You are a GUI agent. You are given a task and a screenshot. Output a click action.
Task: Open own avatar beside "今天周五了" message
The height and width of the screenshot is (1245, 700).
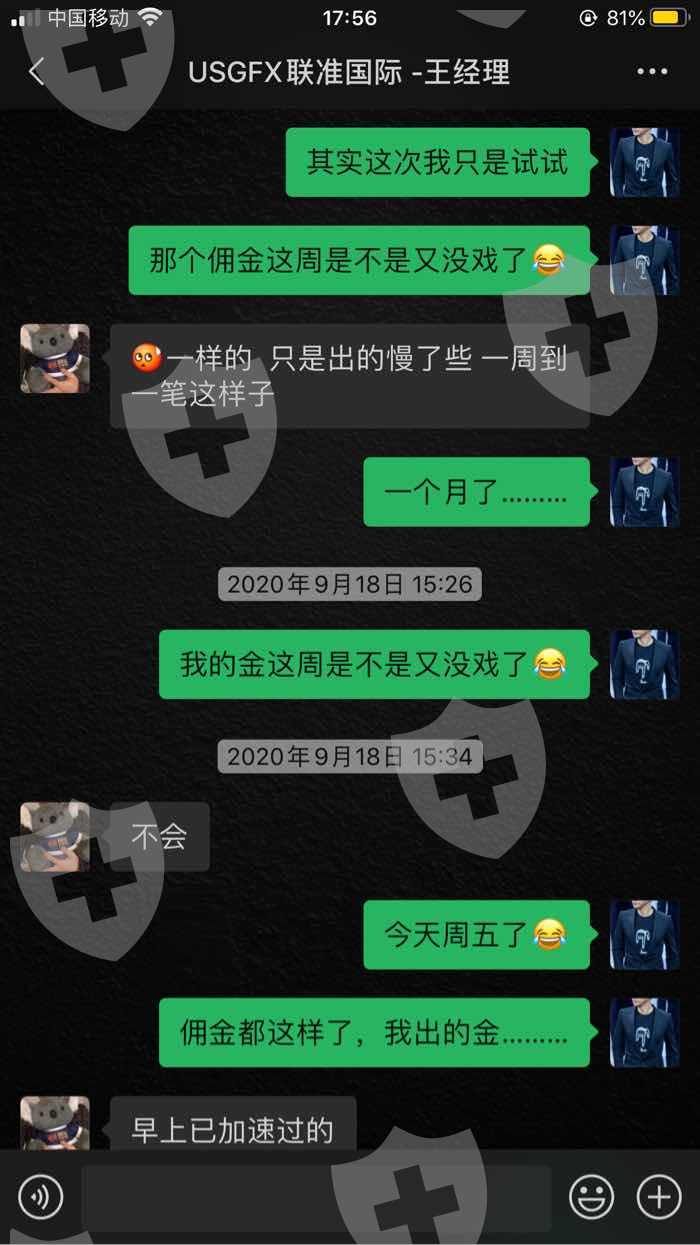click(x=645, y=935)
